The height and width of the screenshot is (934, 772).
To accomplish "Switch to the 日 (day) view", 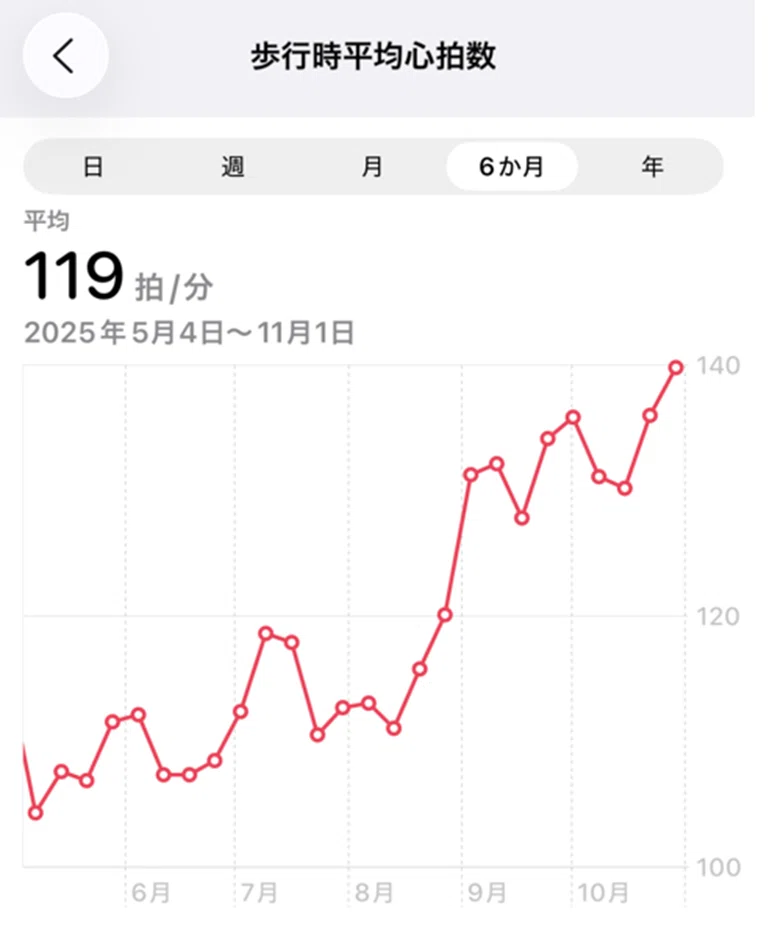I will (93, 166).
